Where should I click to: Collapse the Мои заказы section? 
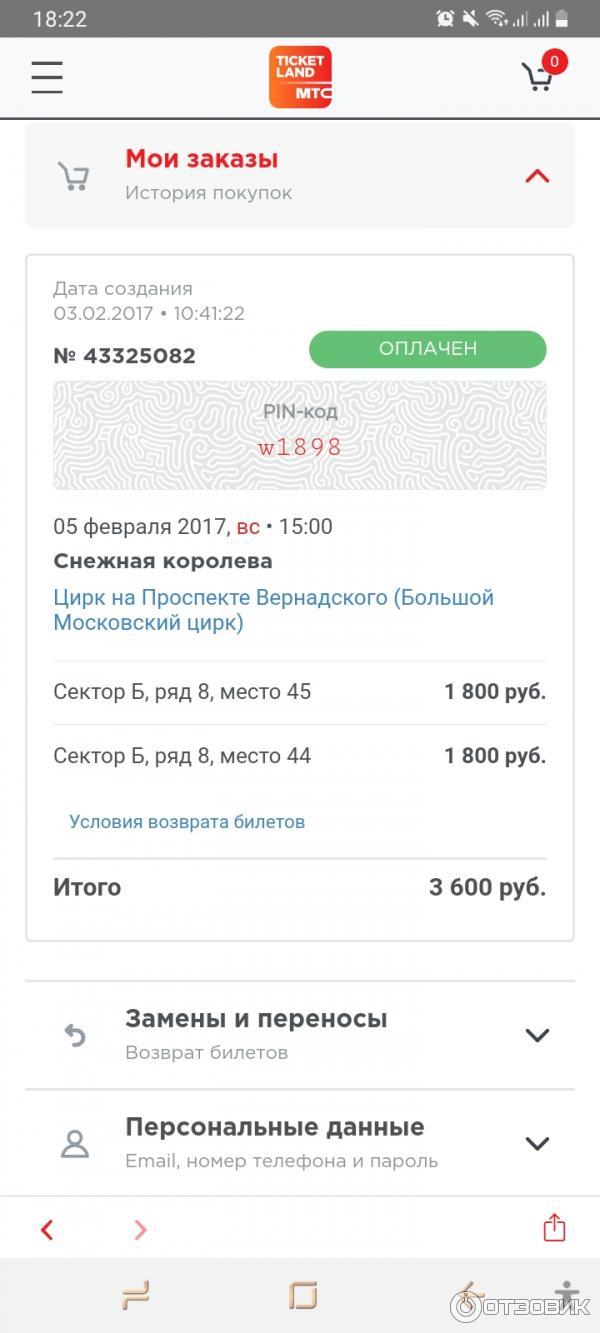tap(537, 176)
